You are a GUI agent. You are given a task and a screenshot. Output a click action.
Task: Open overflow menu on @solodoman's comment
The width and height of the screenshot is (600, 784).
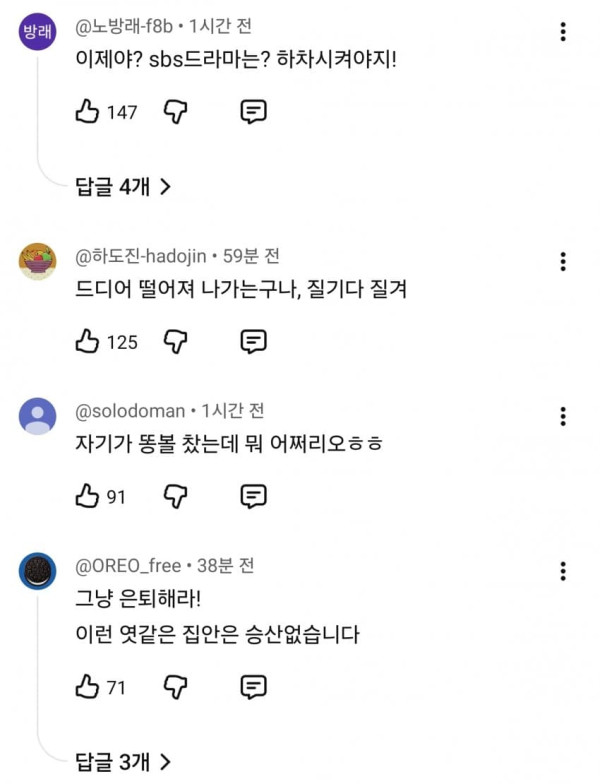563,416
